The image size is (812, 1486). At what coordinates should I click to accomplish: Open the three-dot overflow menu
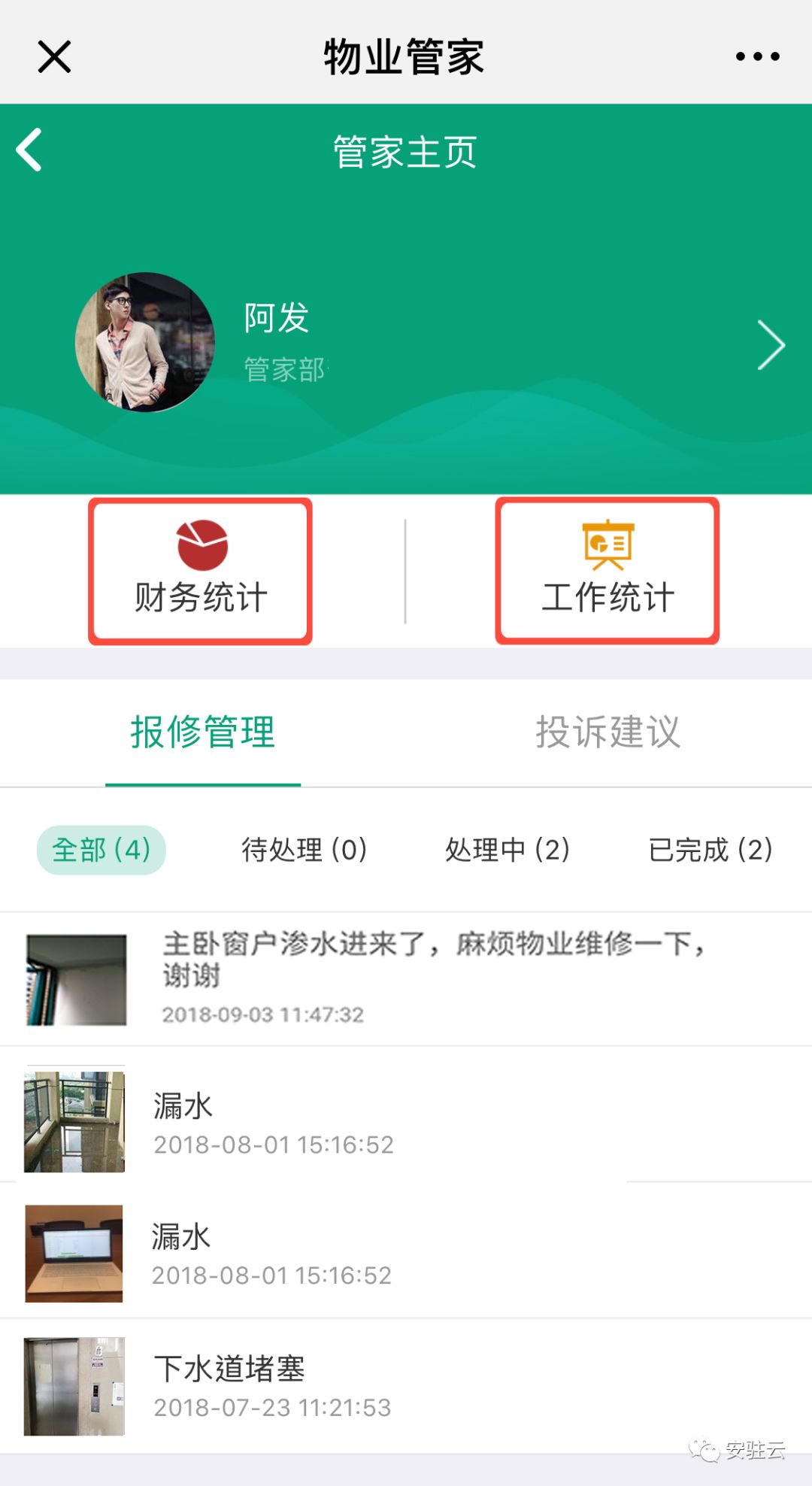(x=757, y=56)
